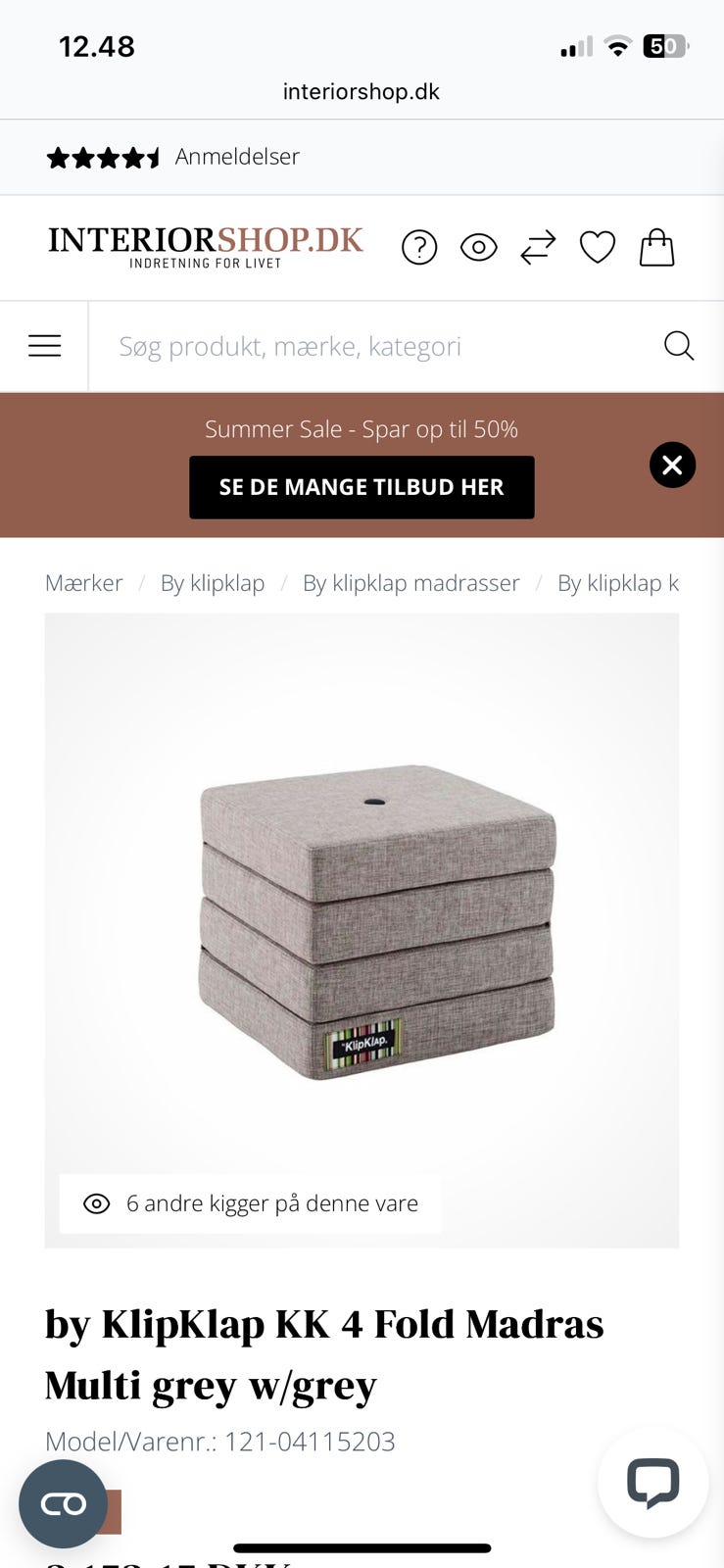The image size is (724, 1568).
Task: Open the product comparison arrows icon
Action: click(538, 247)
